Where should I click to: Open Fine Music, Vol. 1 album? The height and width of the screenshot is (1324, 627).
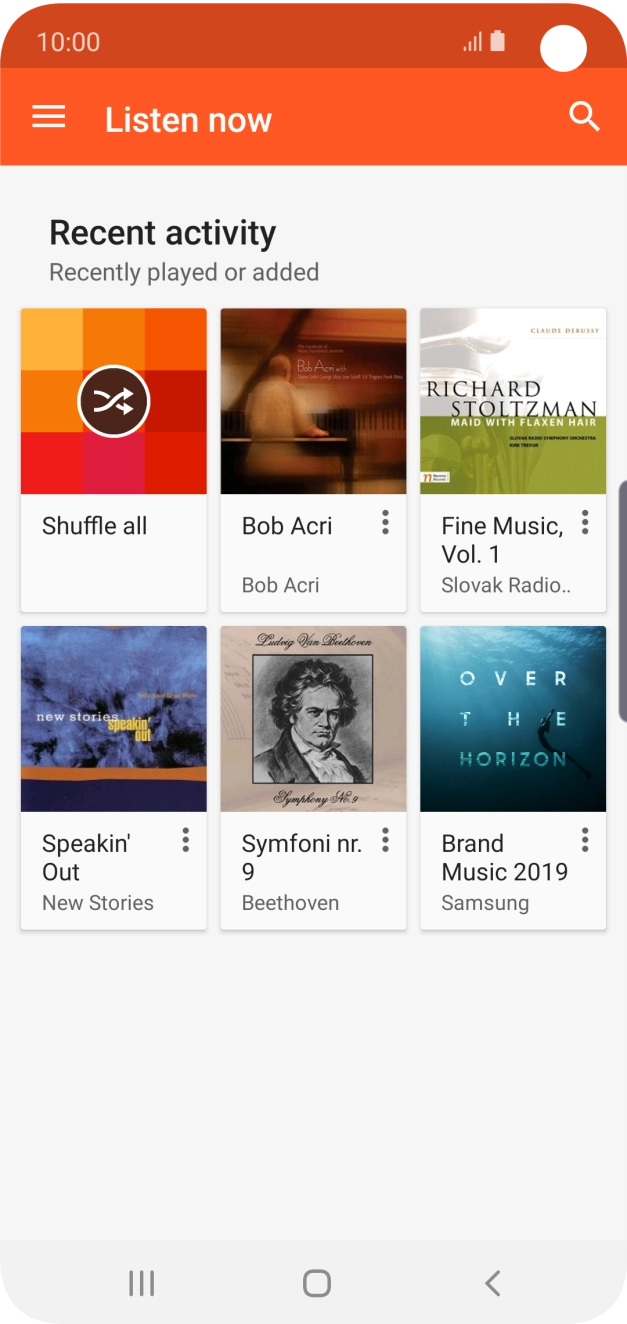click(513, 402)
